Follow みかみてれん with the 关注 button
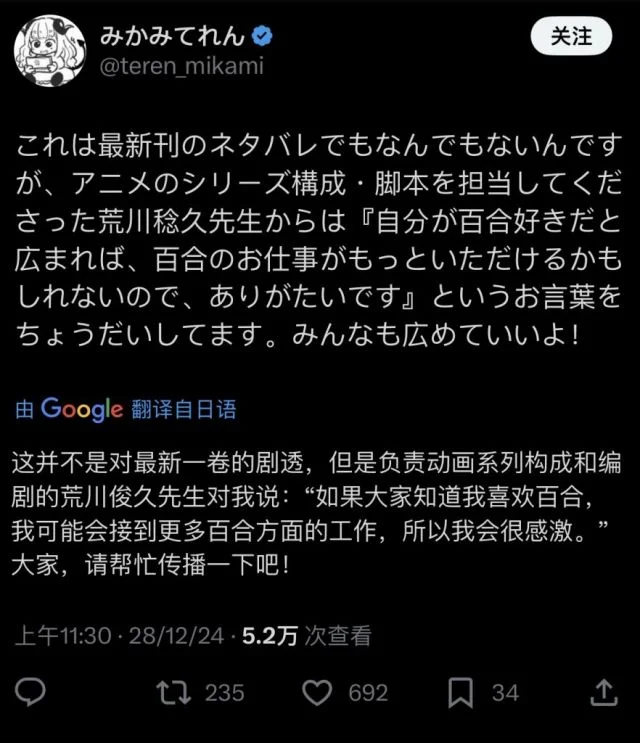 coord(572,39)
